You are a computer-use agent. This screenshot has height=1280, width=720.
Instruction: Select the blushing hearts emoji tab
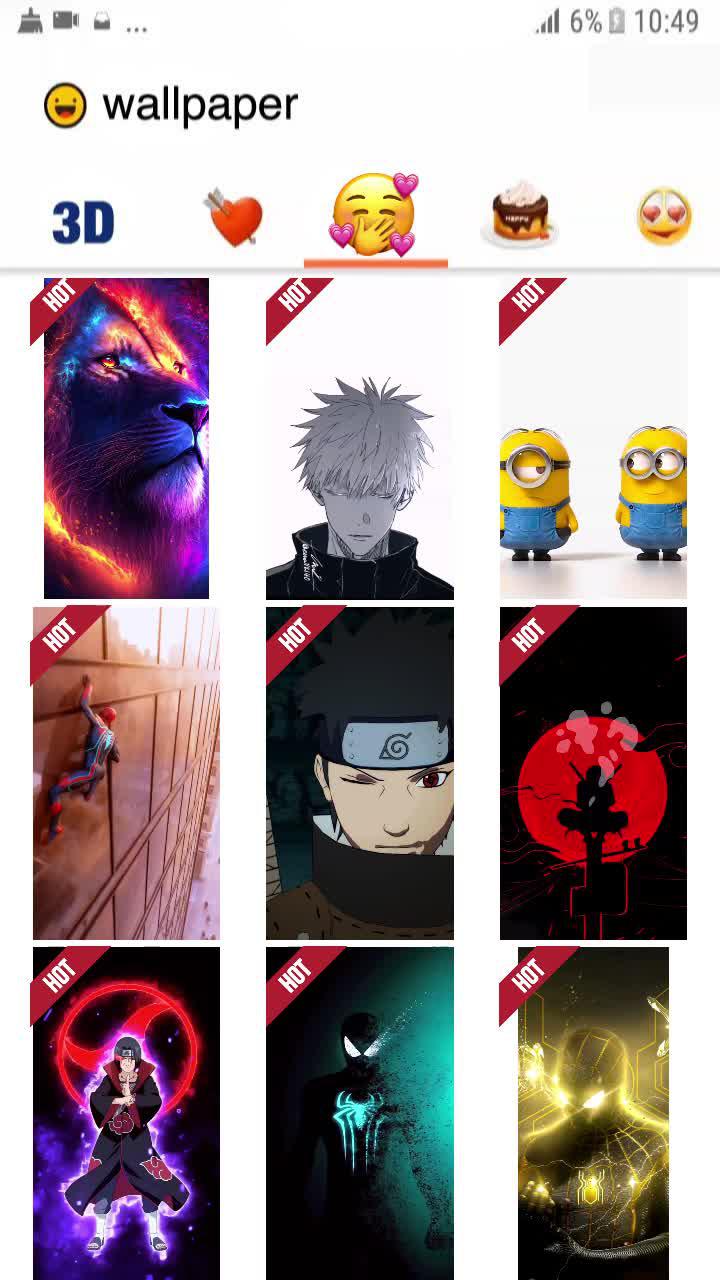(x=375, y=215)
